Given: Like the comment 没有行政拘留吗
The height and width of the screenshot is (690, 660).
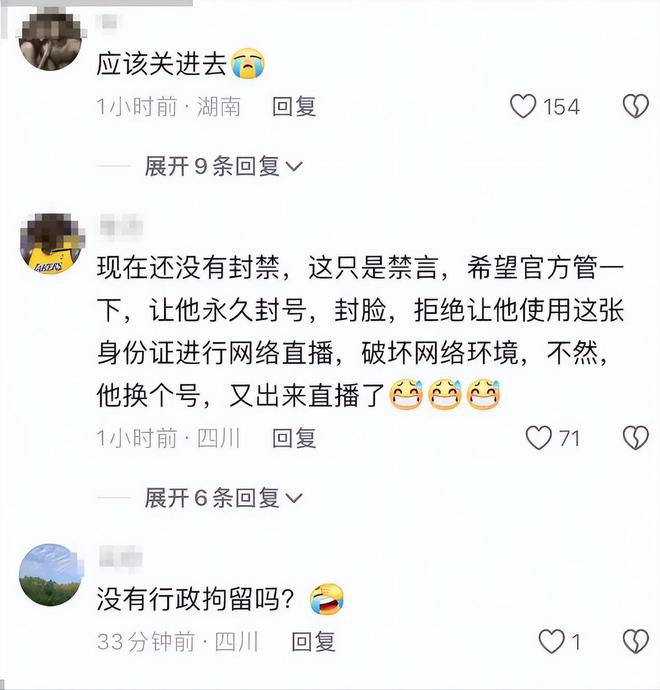Looking at the screenshot, I should (552, 641).
